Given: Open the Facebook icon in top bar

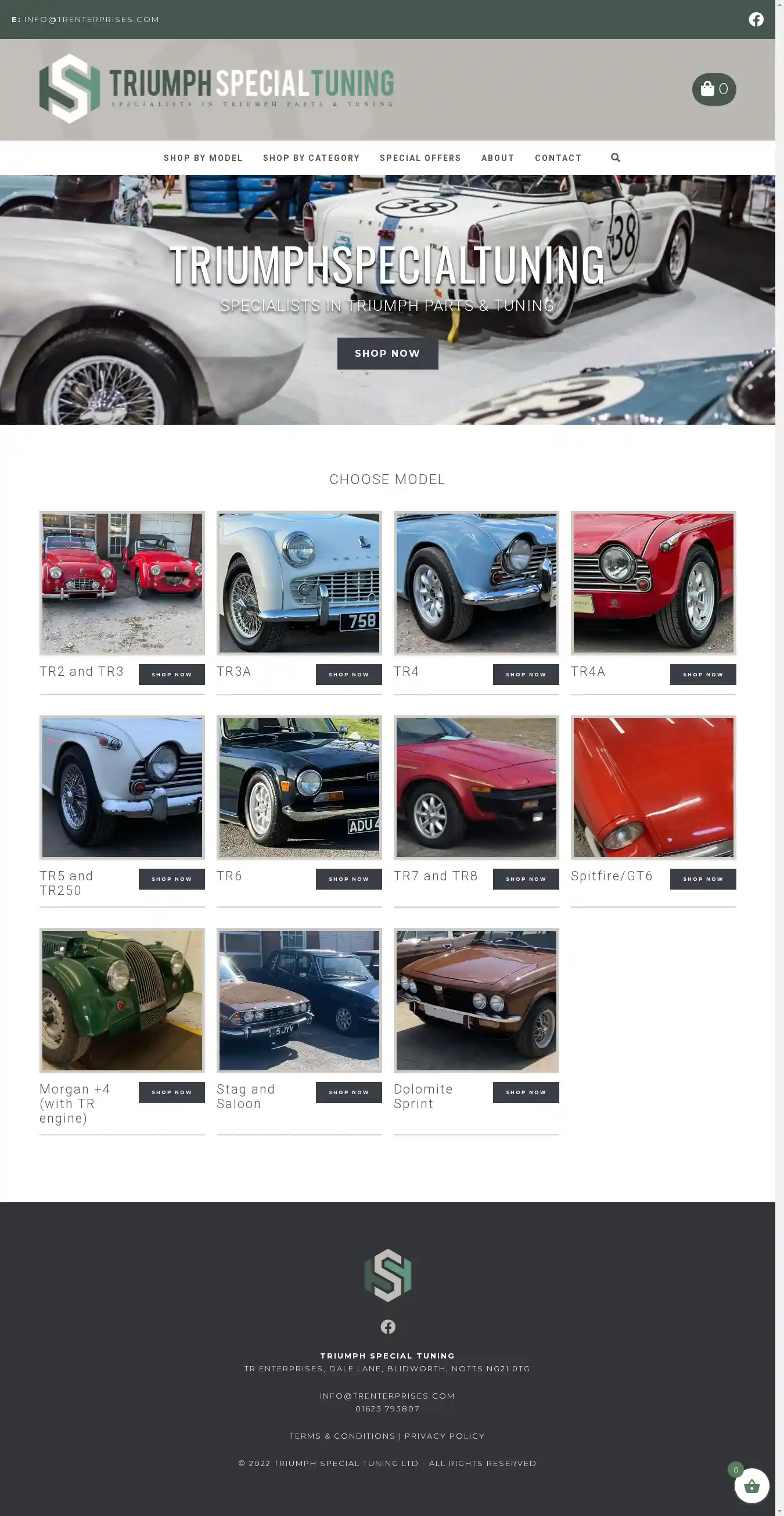Looking at the screenshot, I should click(756, 19).
